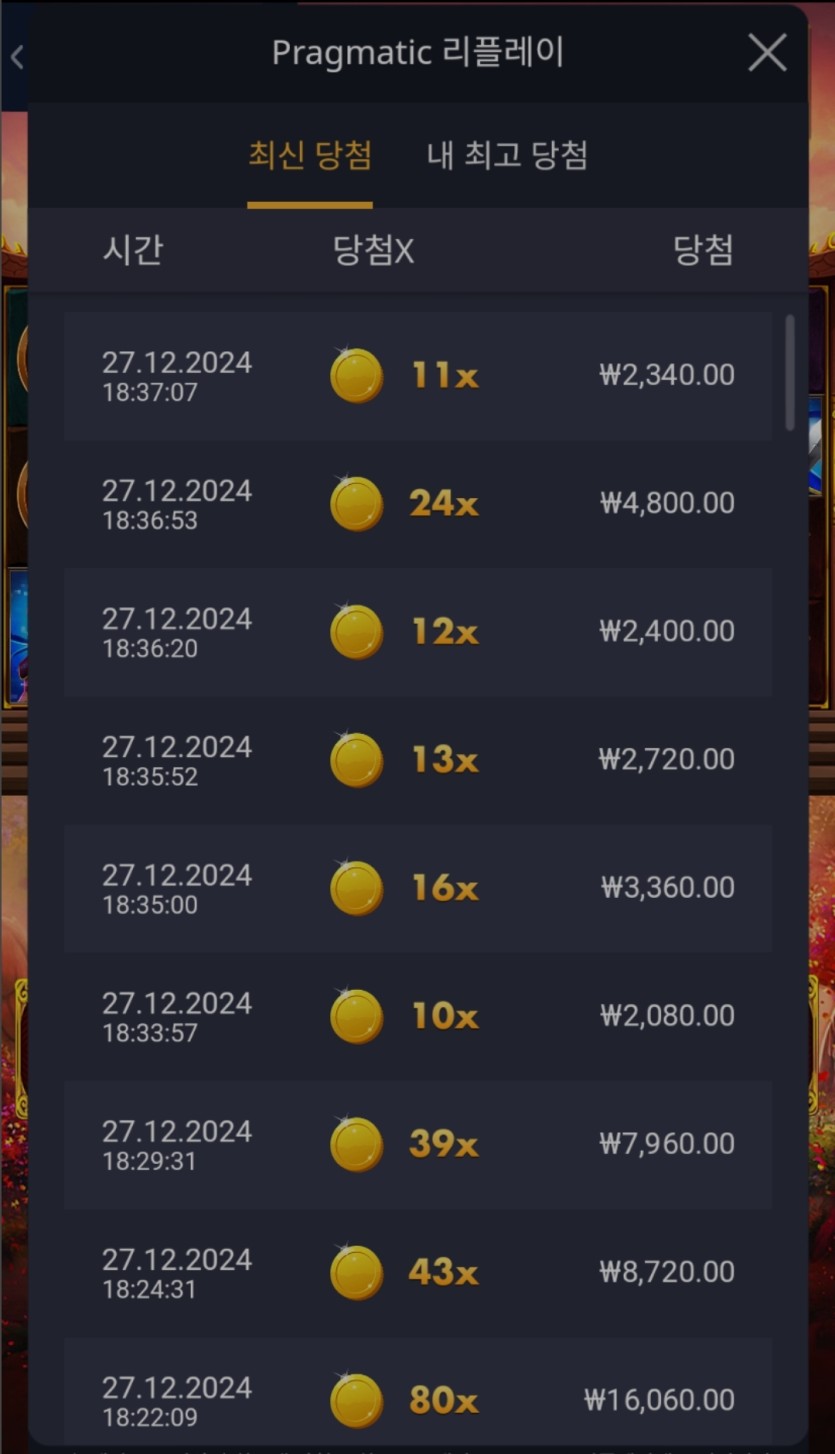
Task: Open the 10x win replay at 18:33:57
Action: tap(417, 1016)
